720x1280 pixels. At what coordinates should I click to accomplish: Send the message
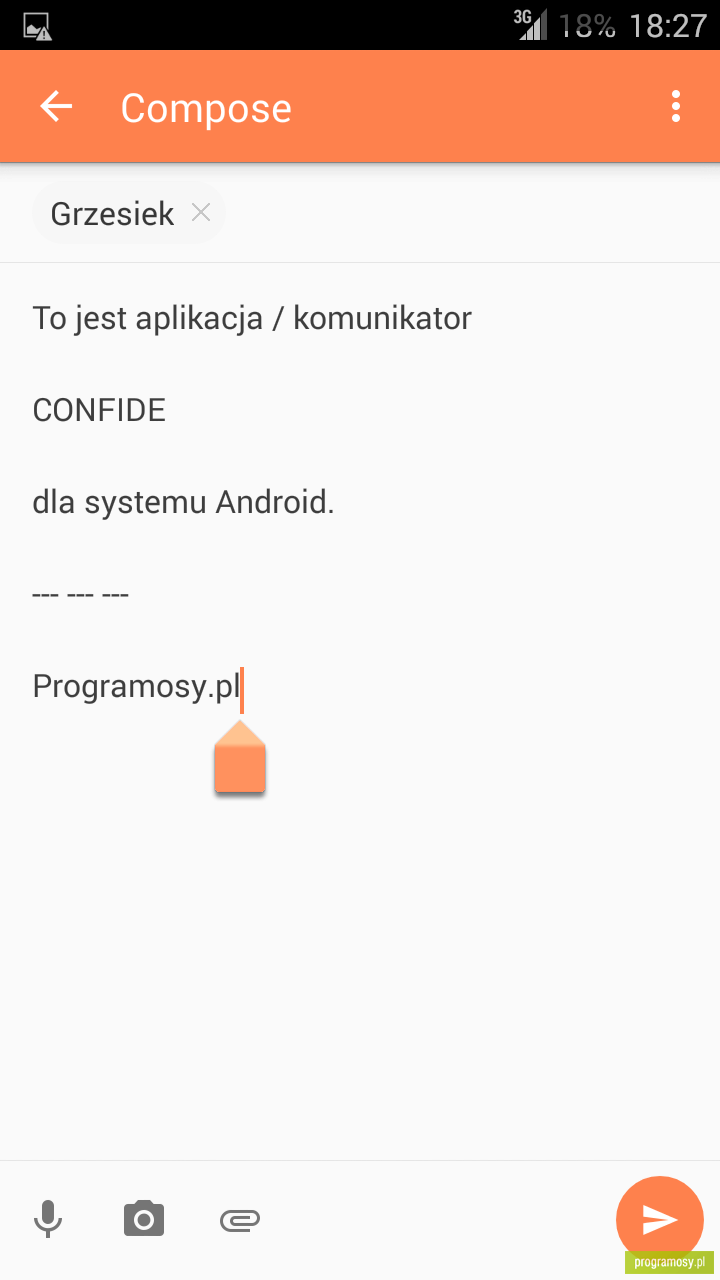pyautogui.click(x=660, y=1219)
